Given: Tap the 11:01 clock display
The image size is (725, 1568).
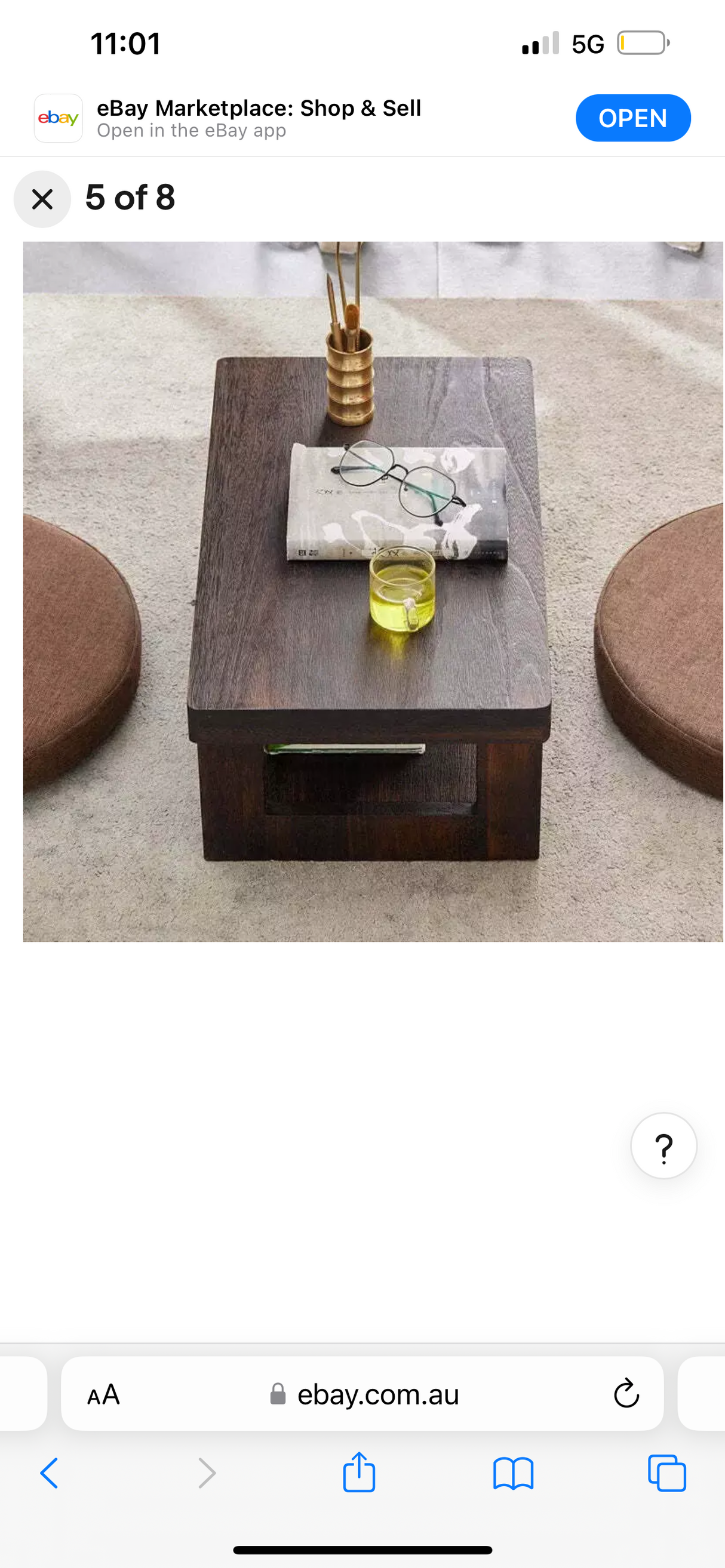Looking at the screenshot, I should (x=126, y=42).
